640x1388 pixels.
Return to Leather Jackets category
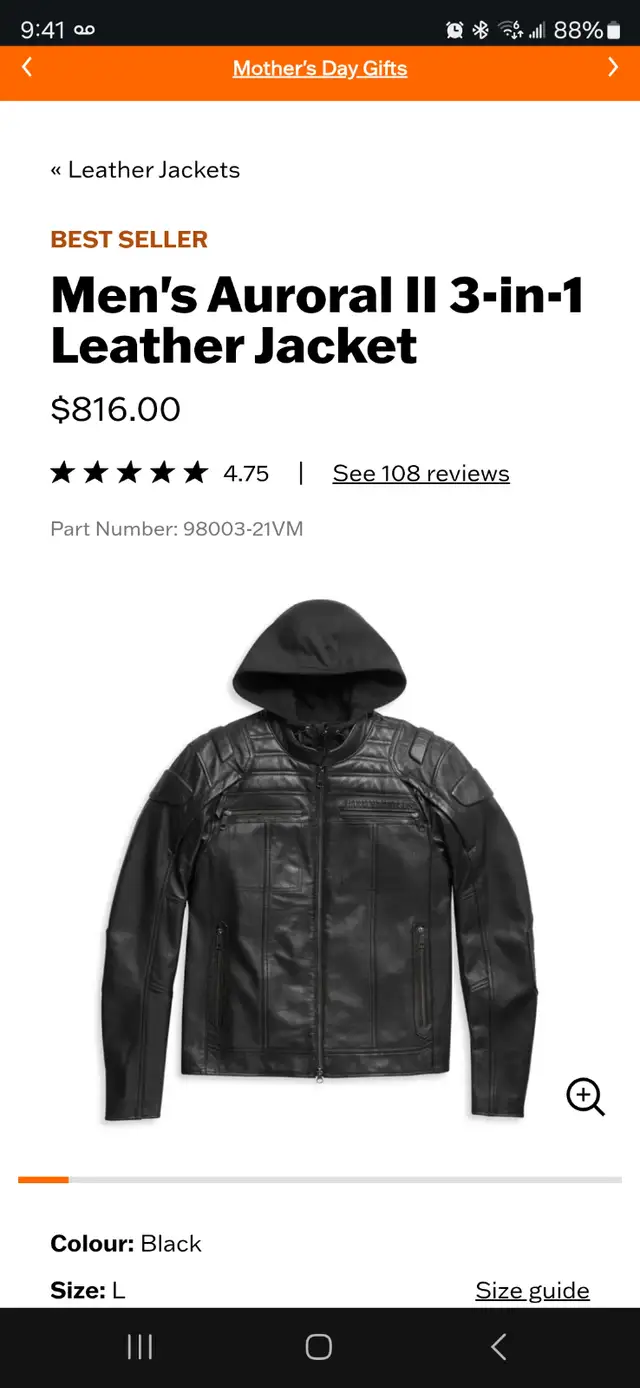[x=145, y=170]
